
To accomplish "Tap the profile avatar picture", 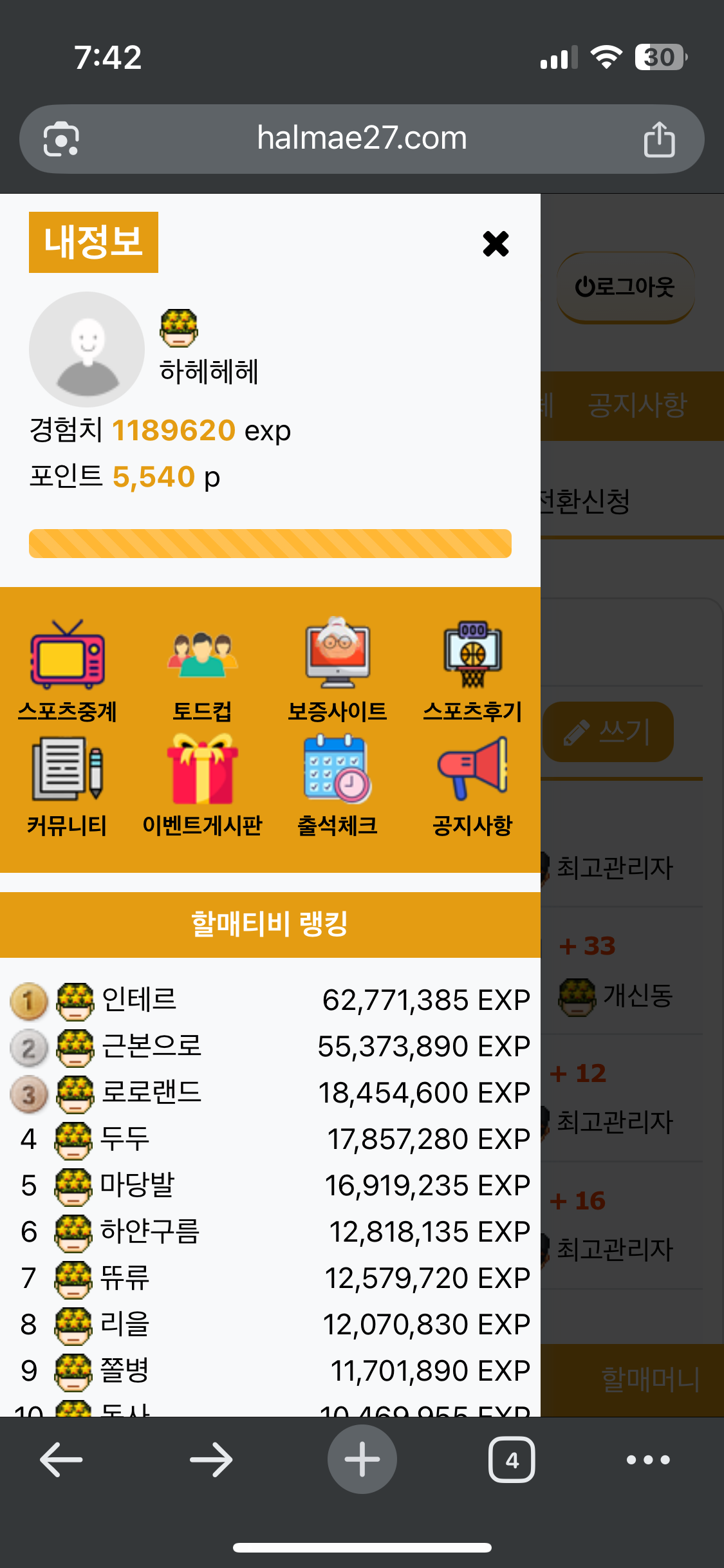I will point(87,350).
